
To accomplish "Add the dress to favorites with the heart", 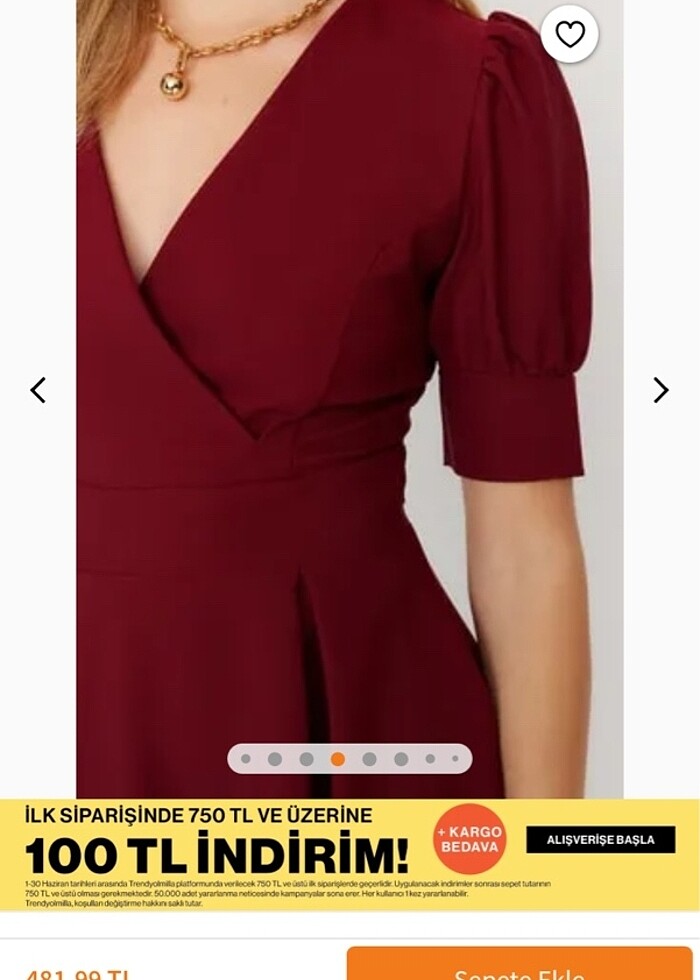I will tap(570, 35).
